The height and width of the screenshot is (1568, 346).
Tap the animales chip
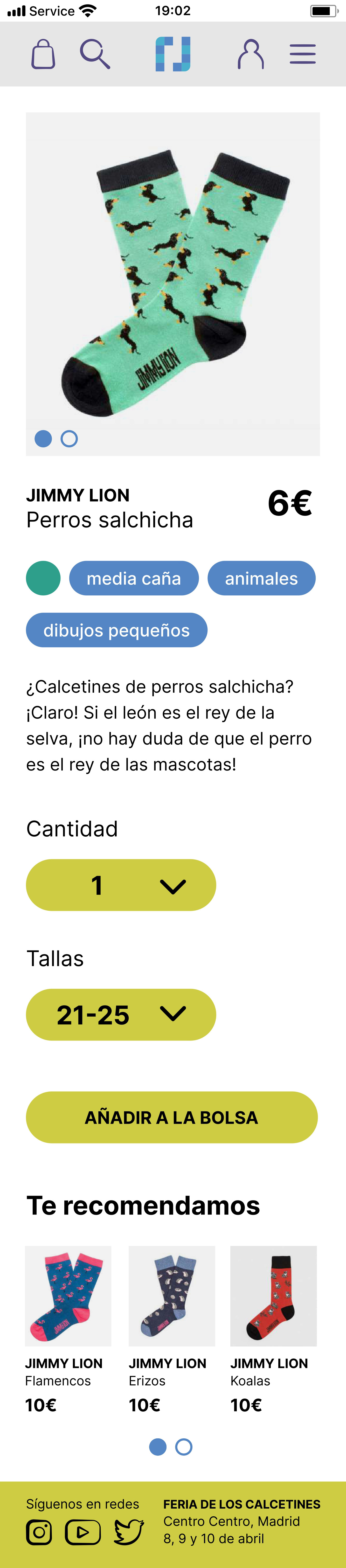pyautogui.click(x=261, y=578)
